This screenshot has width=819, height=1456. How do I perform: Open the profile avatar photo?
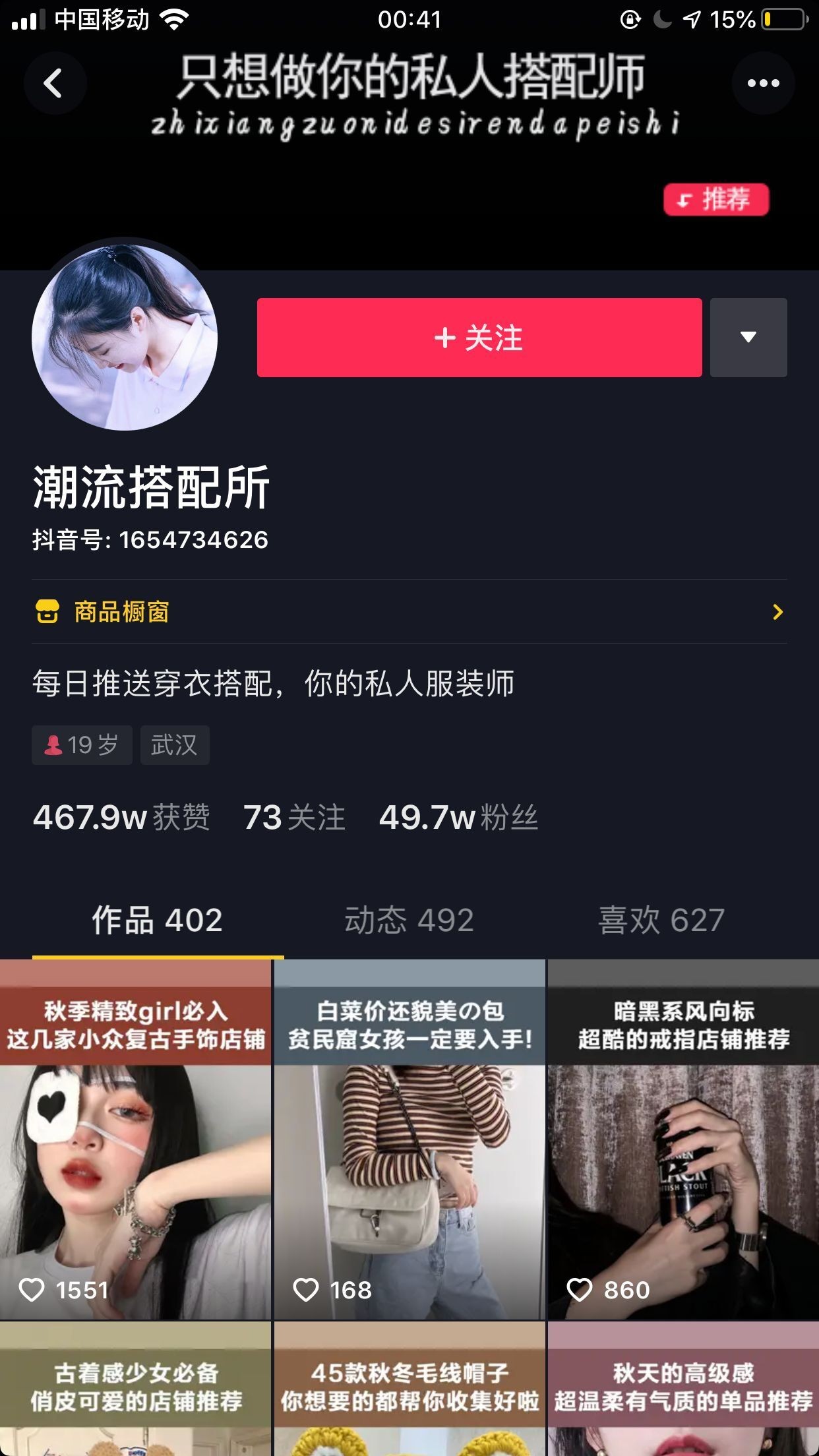[125, 337]
